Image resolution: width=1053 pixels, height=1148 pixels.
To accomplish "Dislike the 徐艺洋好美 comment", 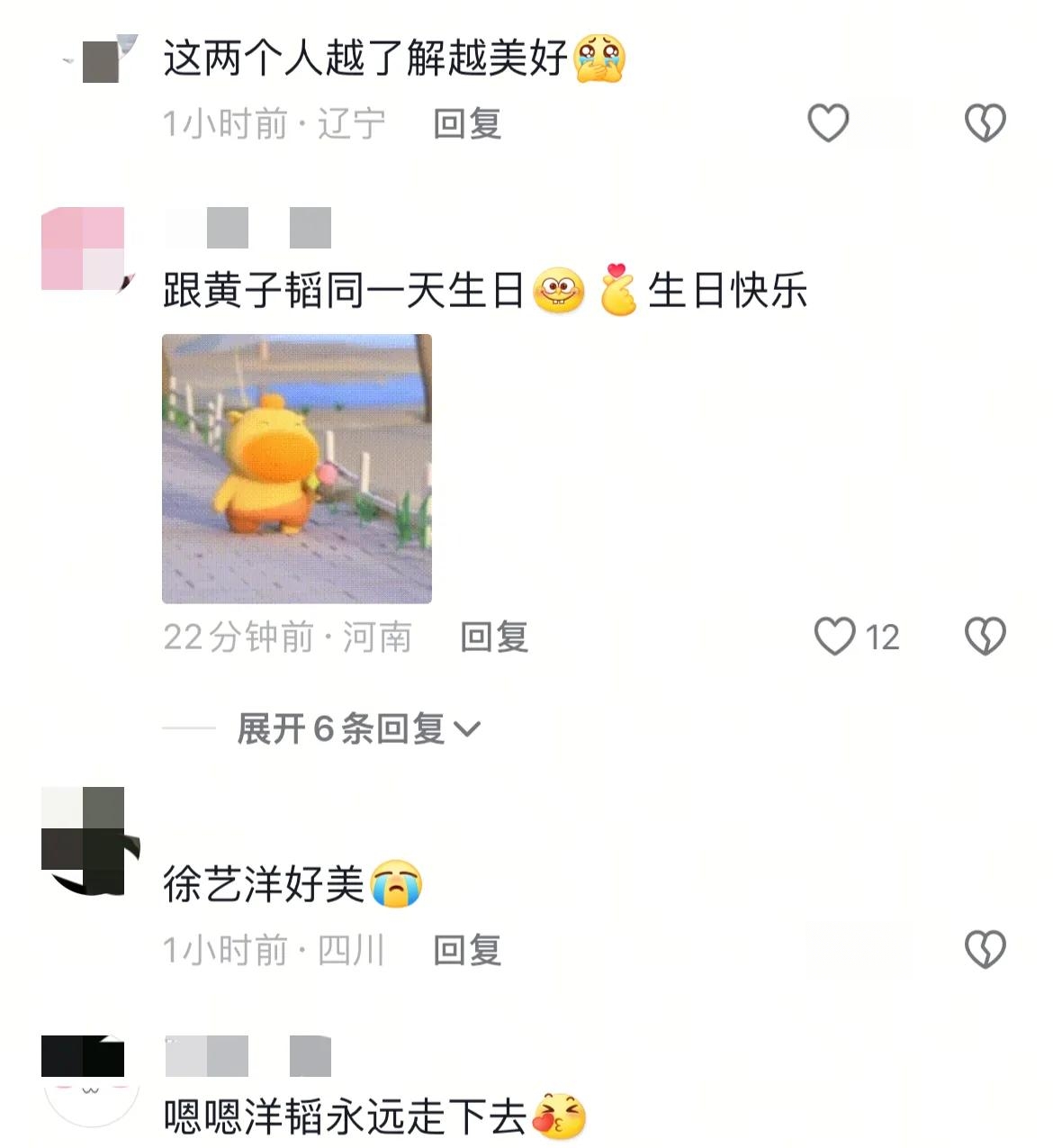I will pyautogui.click(x=985, y=950).
